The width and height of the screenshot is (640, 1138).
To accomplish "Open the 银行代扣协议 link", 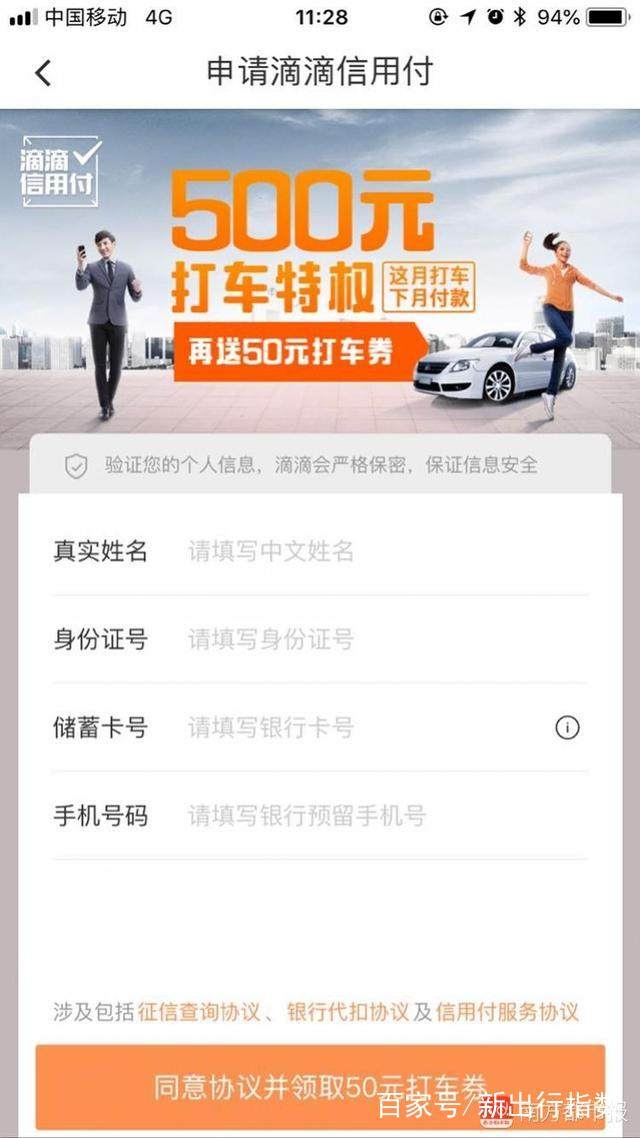I will (x=348, y=1011).
